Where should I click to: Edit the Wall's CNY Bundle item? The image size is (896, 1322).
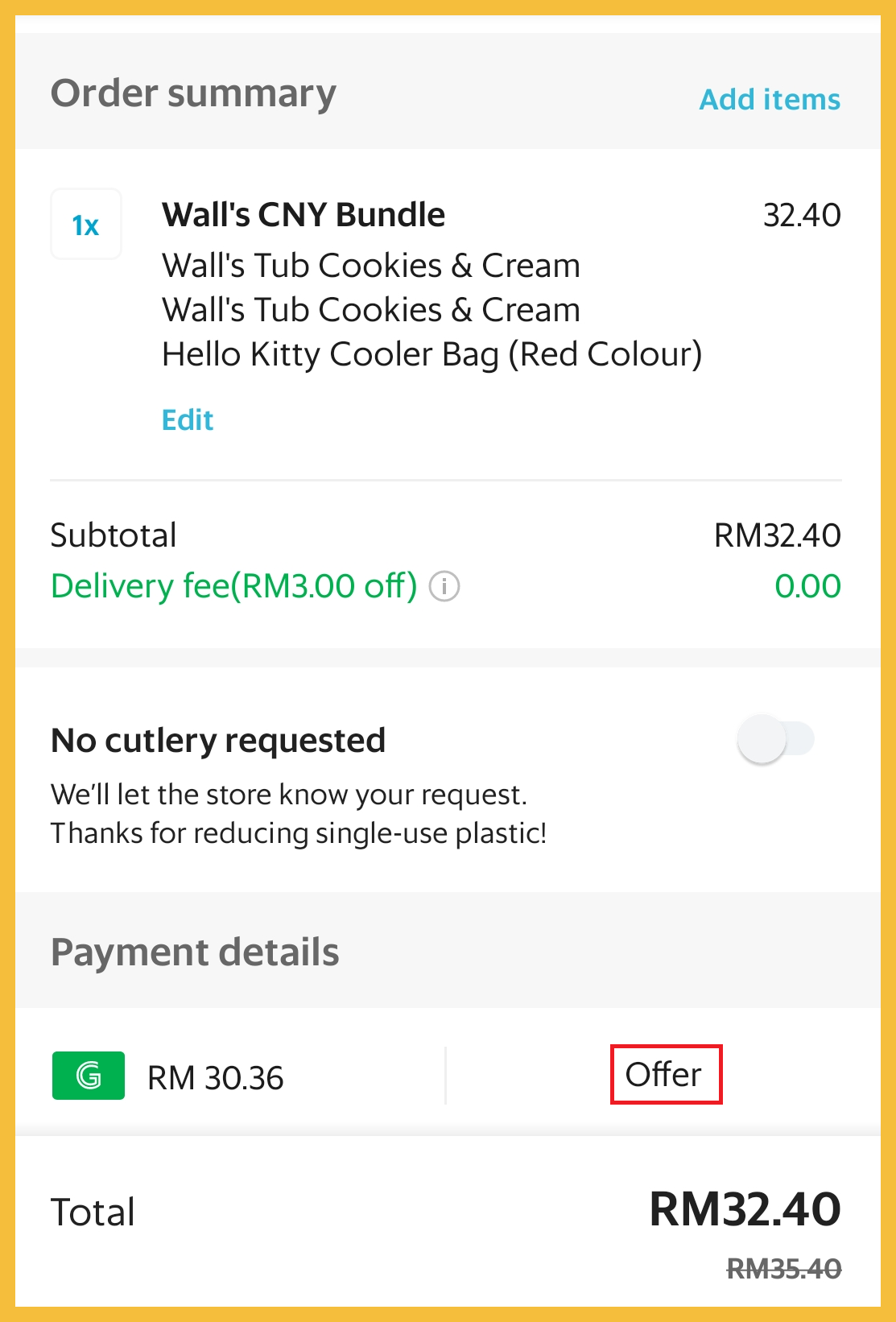pos(187,419)
